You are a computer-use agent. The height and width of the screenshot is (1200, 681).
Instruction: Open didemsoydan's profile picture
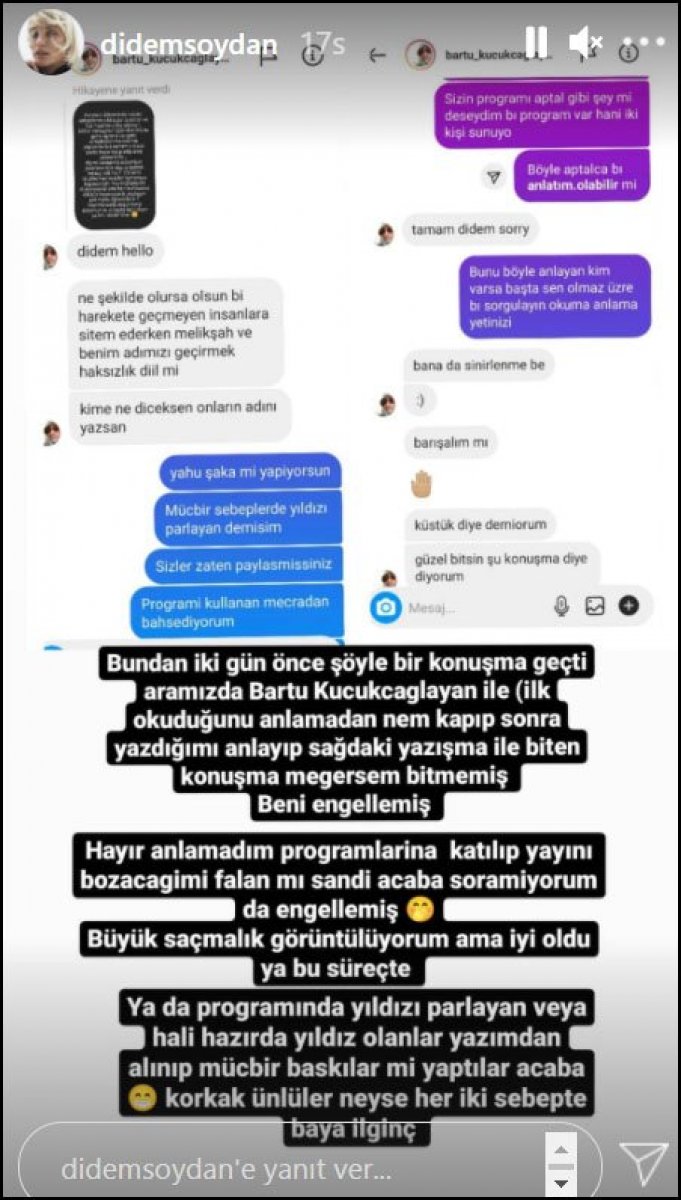(49, 42)
